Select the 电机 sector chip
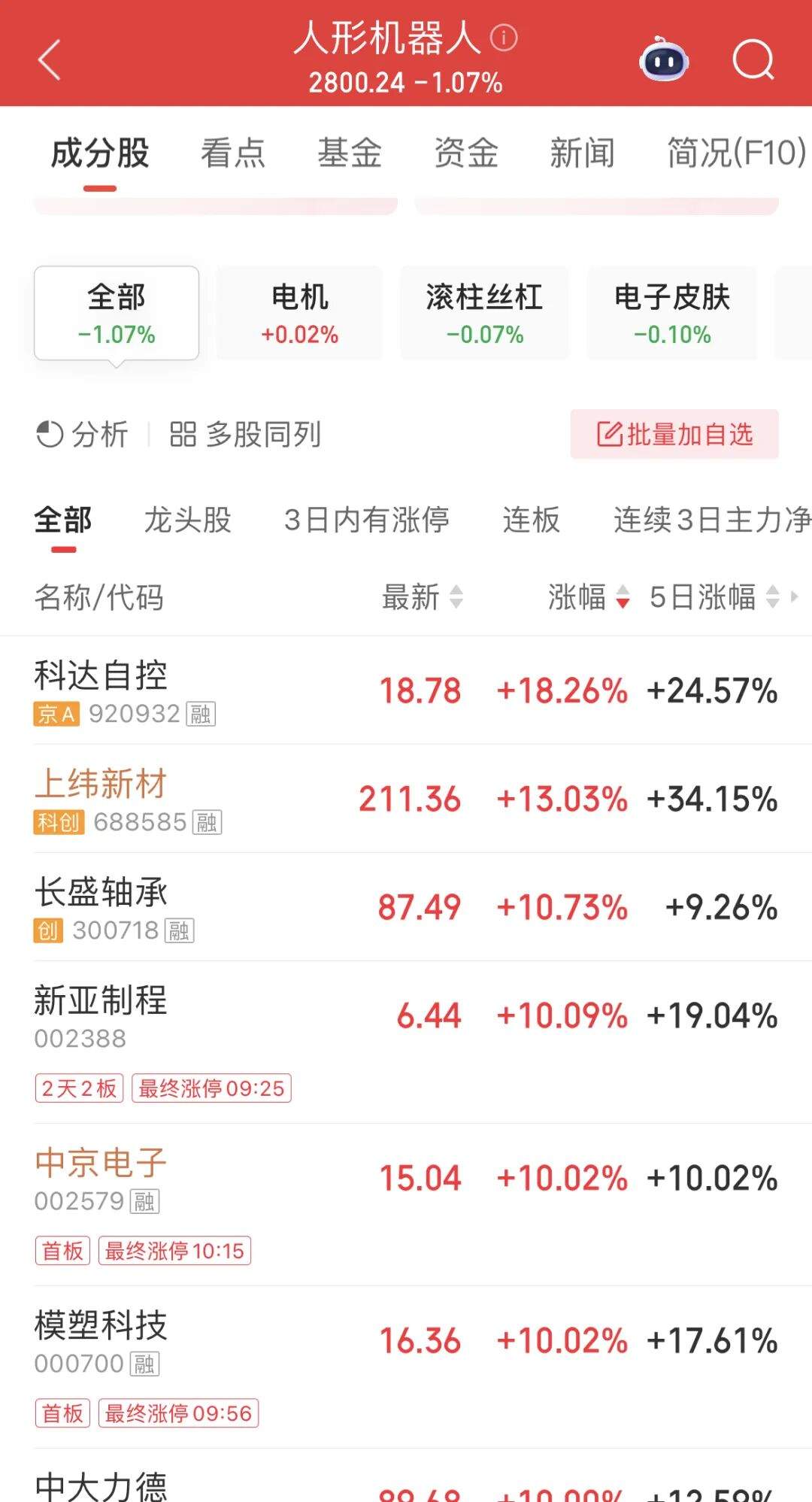 pyautogui.click(x=299, y=313)
